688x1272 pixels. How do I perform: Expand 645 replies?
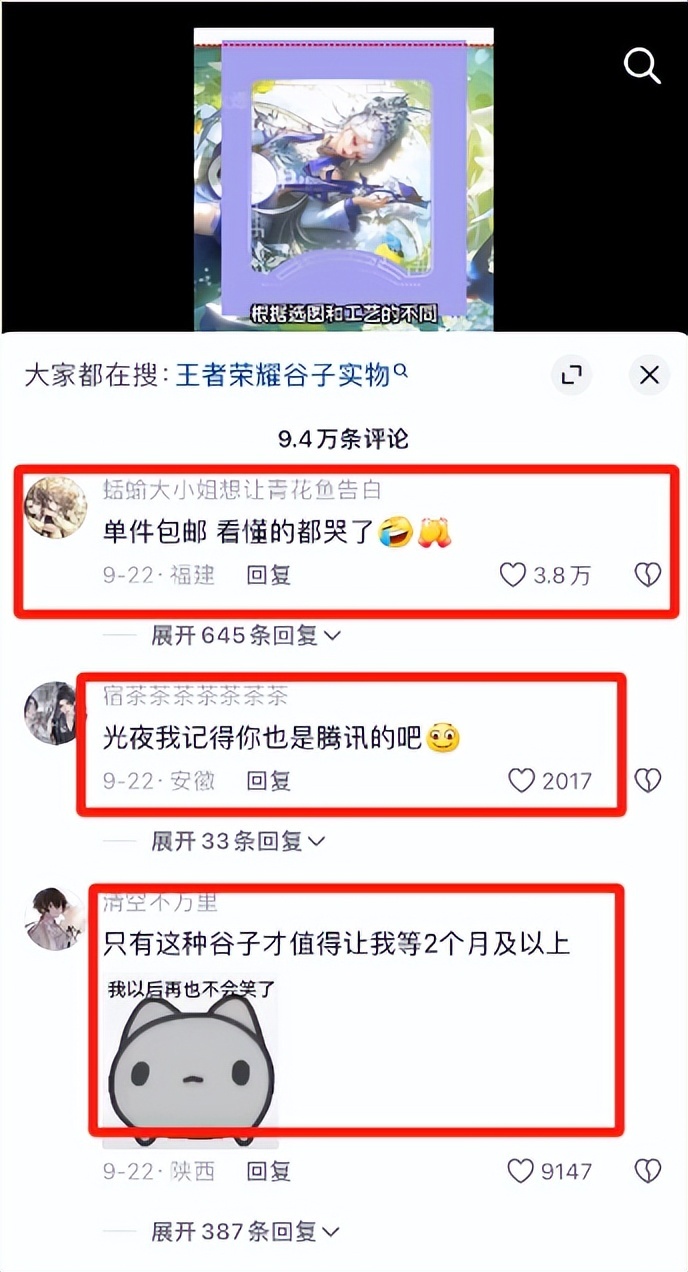pos(246,635)
